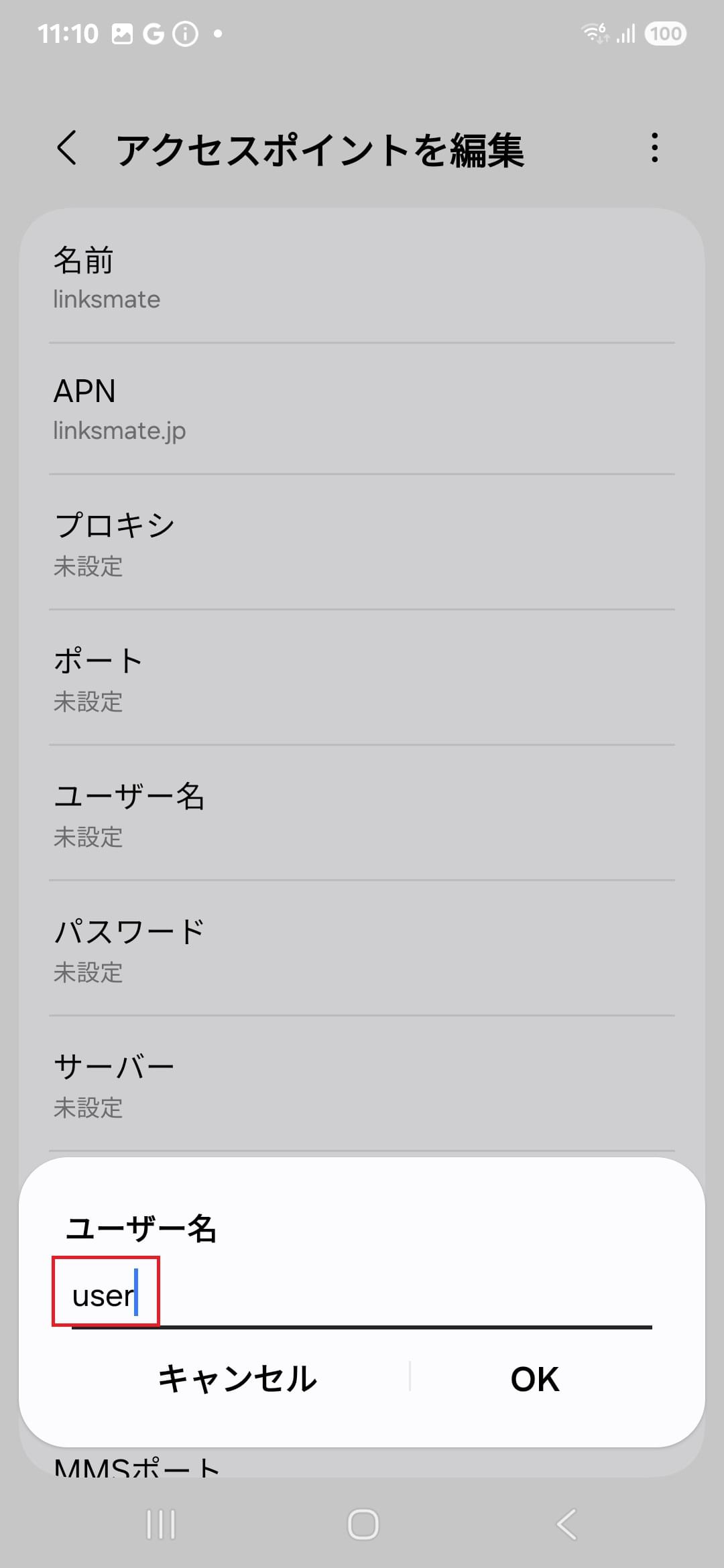The image size is (724, 1568).
Task: Open the three-dot overflow menu
Action: [x=654, y=149]
